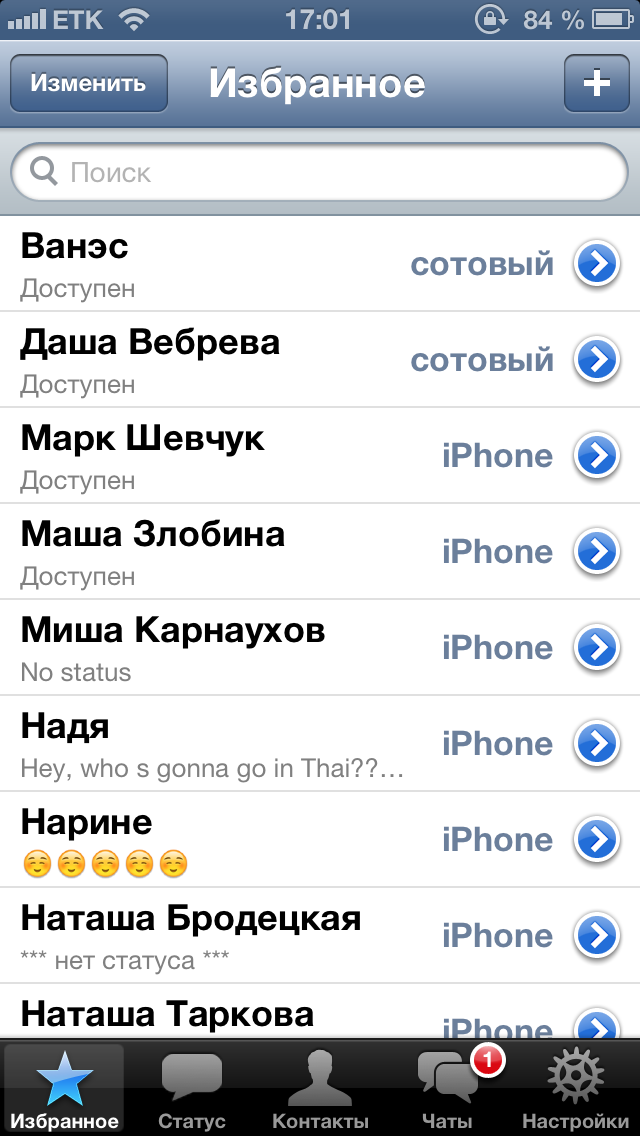Image resolution: width=640 pixels, height=1136 pixels.
Task: Tap the Изменить edit button
Action: [x=88, y=83]
